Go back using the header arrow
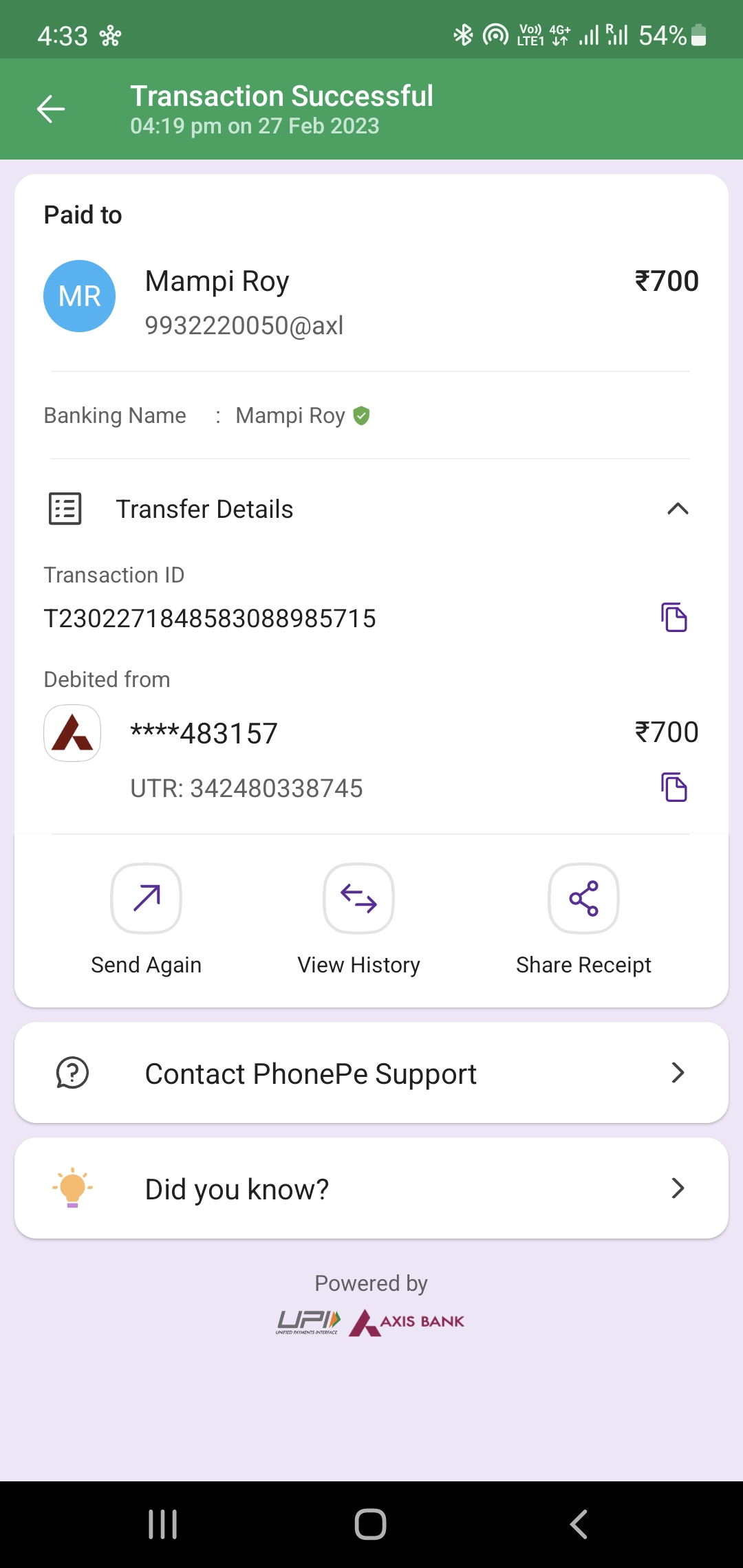The width and height of the screenshot is (743, 1568). [x=51, y=109]
